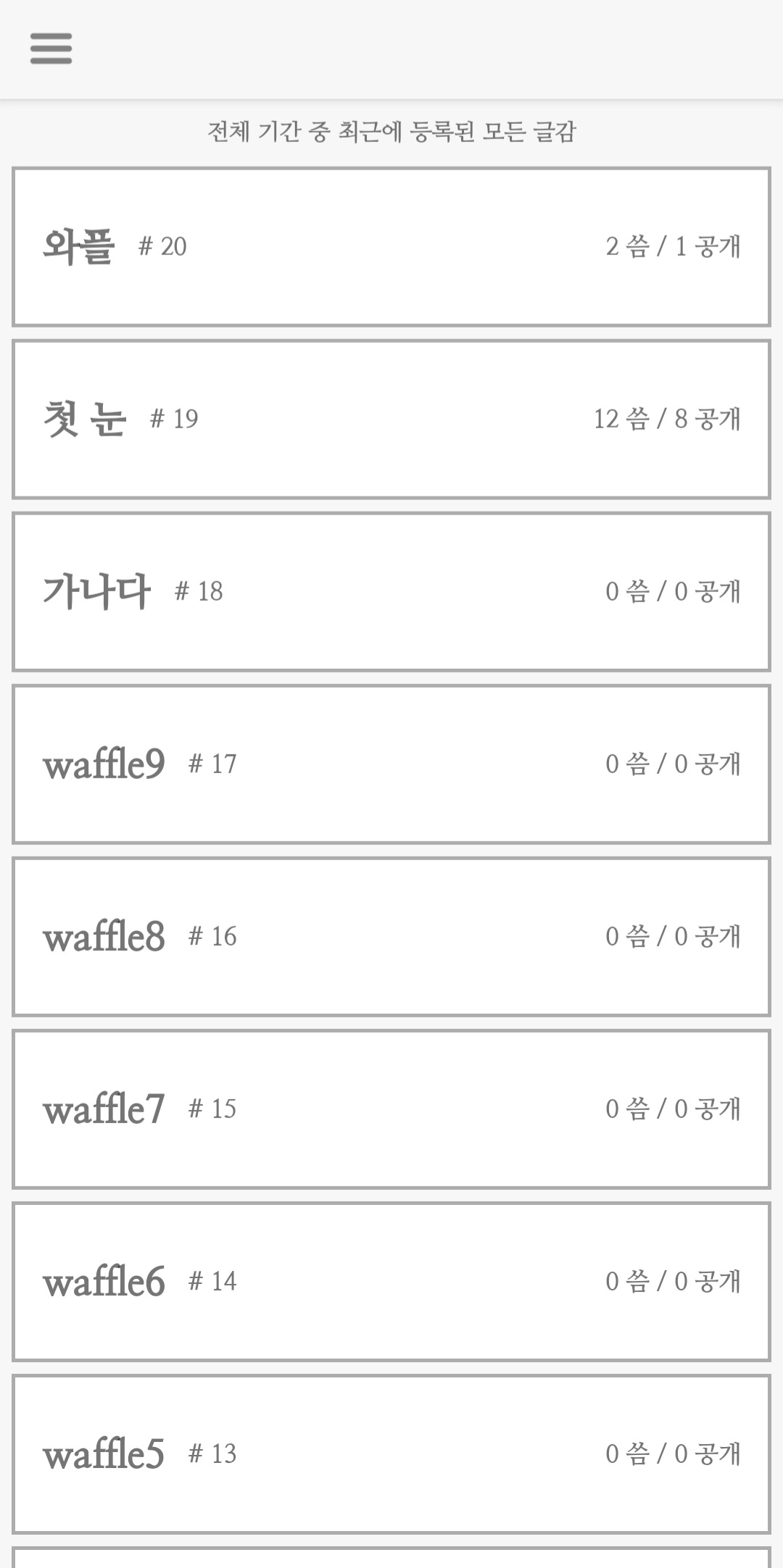Open the waffle9 #17 card
Viewport: 783px width, 1568px height.
click(x=391, y=764)
